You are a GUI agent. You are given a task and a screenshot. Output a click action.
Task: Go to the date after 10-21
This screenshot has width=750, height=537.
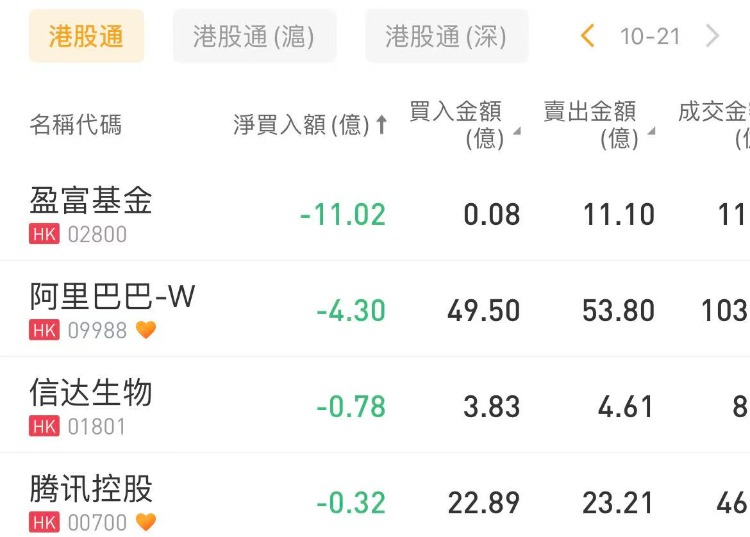pyautogui.click(x=713, y=37)
